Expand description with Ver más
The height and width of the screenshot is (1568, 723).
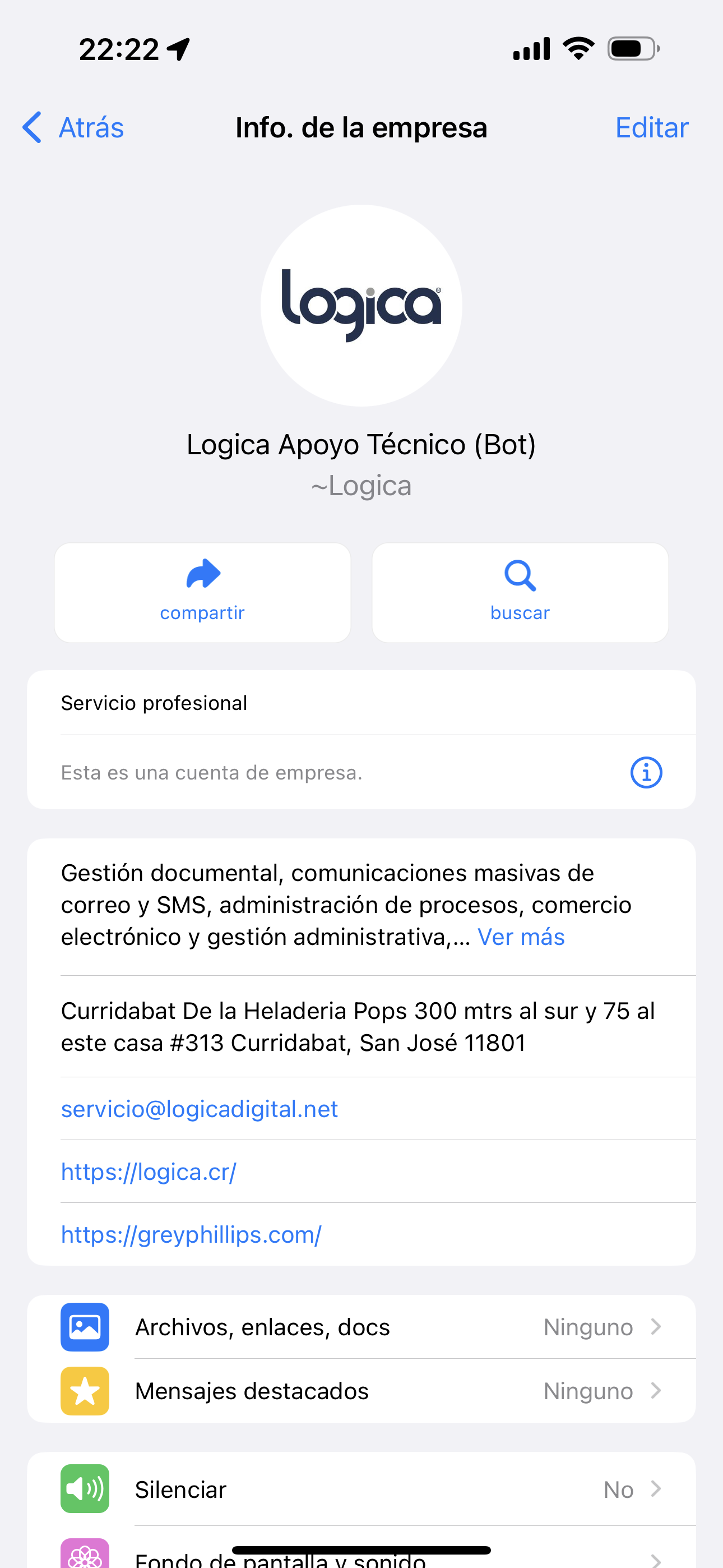point(521,937)
